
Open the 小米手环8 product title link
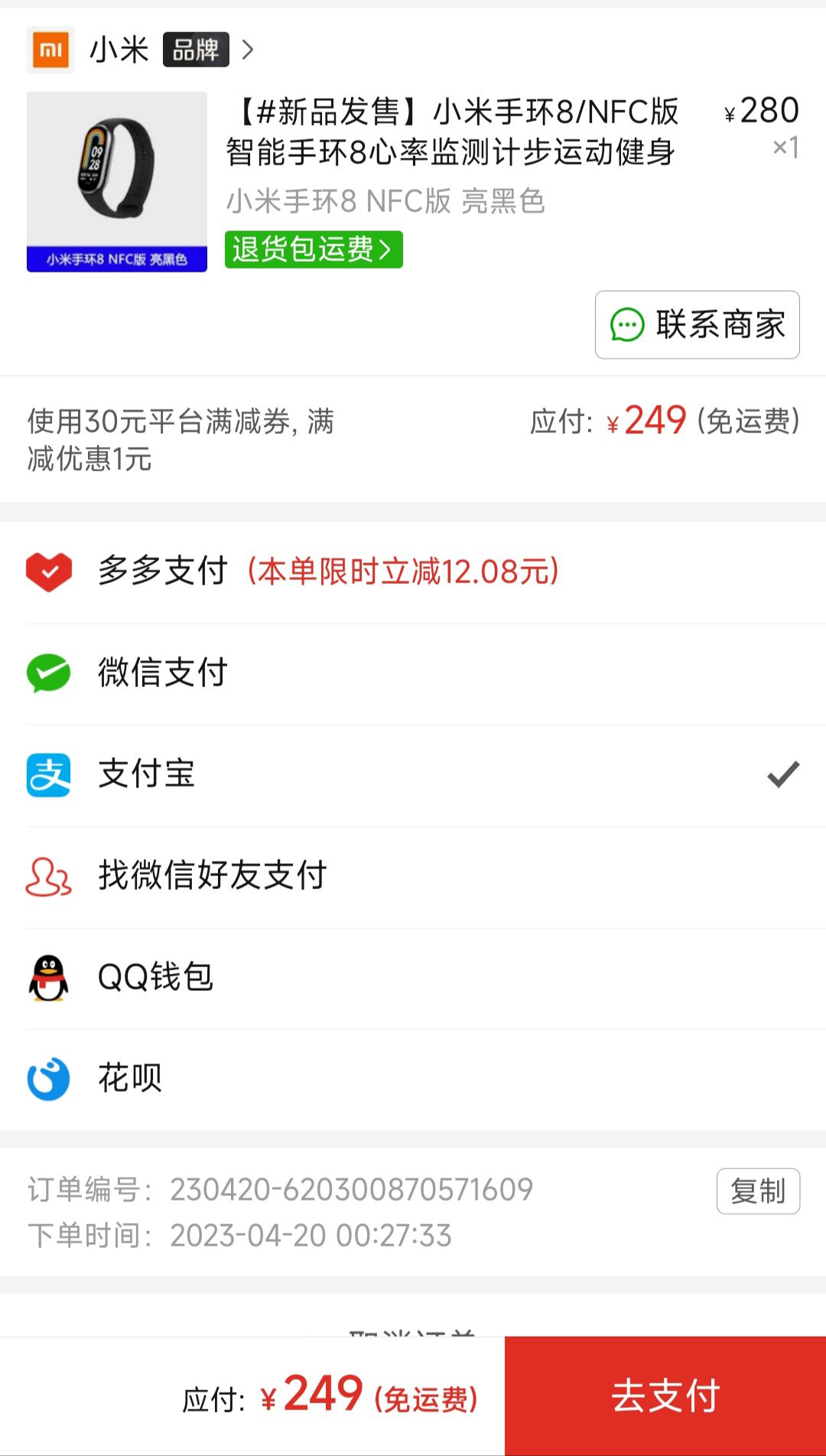pos(453,132)
